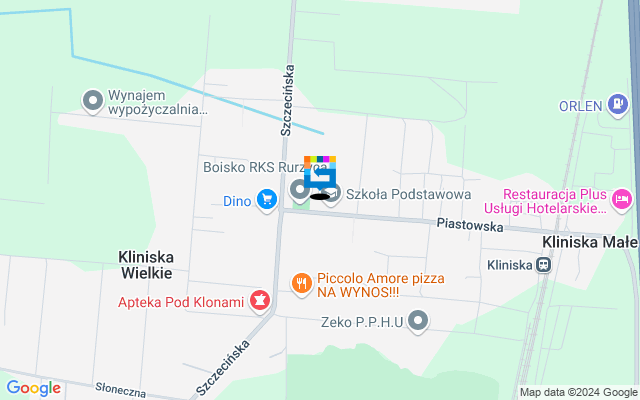This screenshot has height=400, width=640.
Task: Open the Google logo link
Action: pos(33,388)
